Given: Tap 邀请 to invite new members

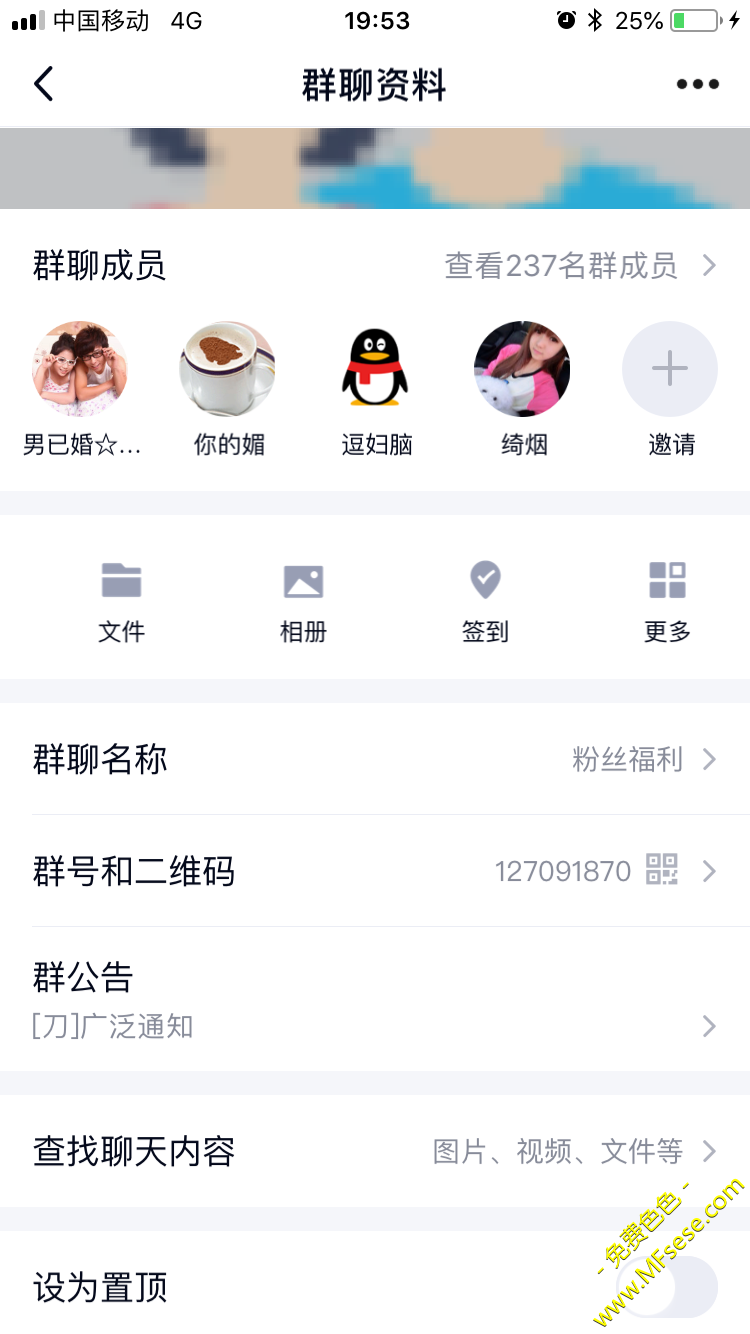Looking at the screenshot, I should [x=670, y=369].
